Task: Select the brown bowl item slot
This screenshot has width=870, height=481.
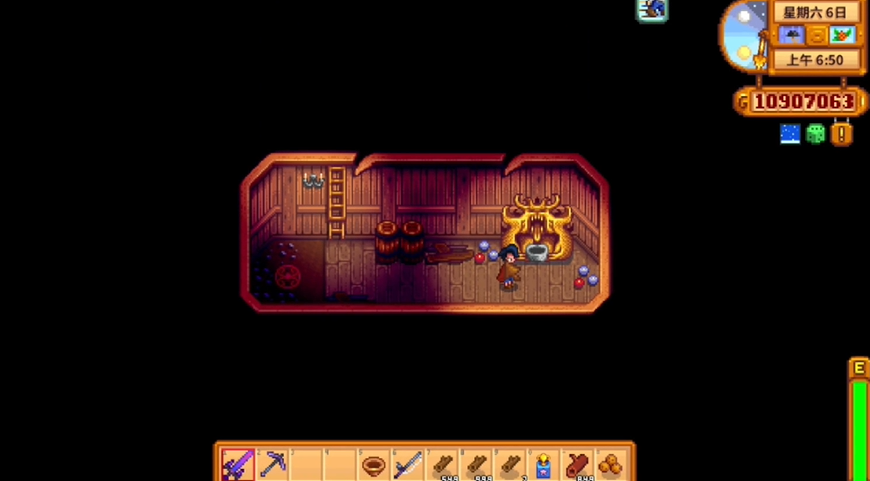Action: 374,465
